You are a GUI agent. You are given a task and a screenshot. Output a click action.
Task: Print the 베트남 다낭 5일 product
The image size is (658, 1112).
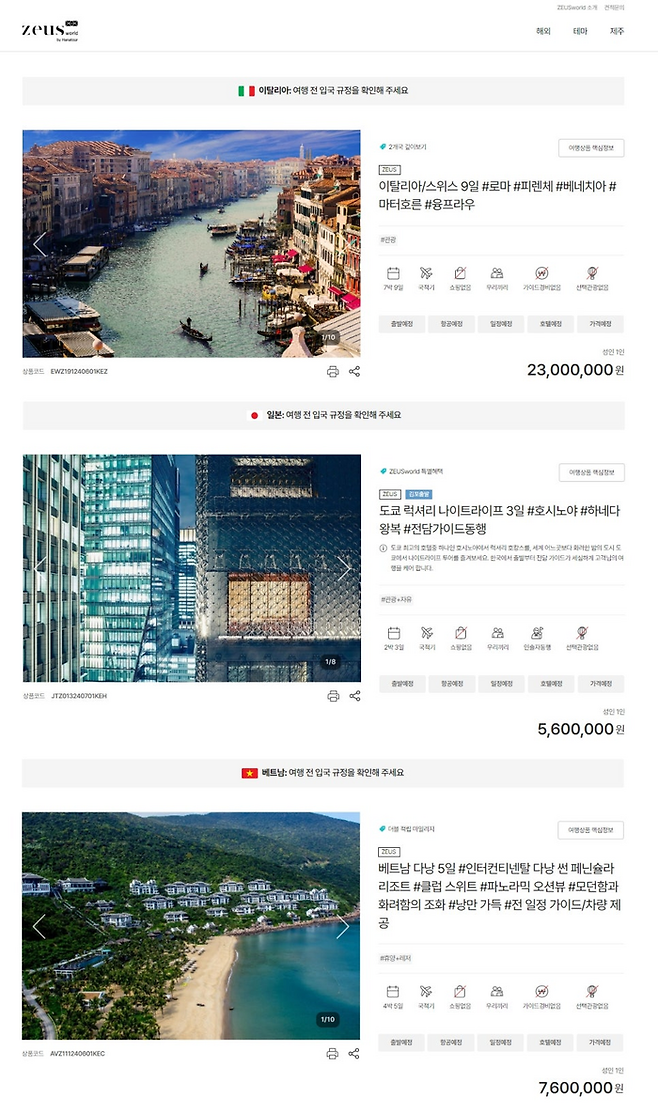(333, 1053)
